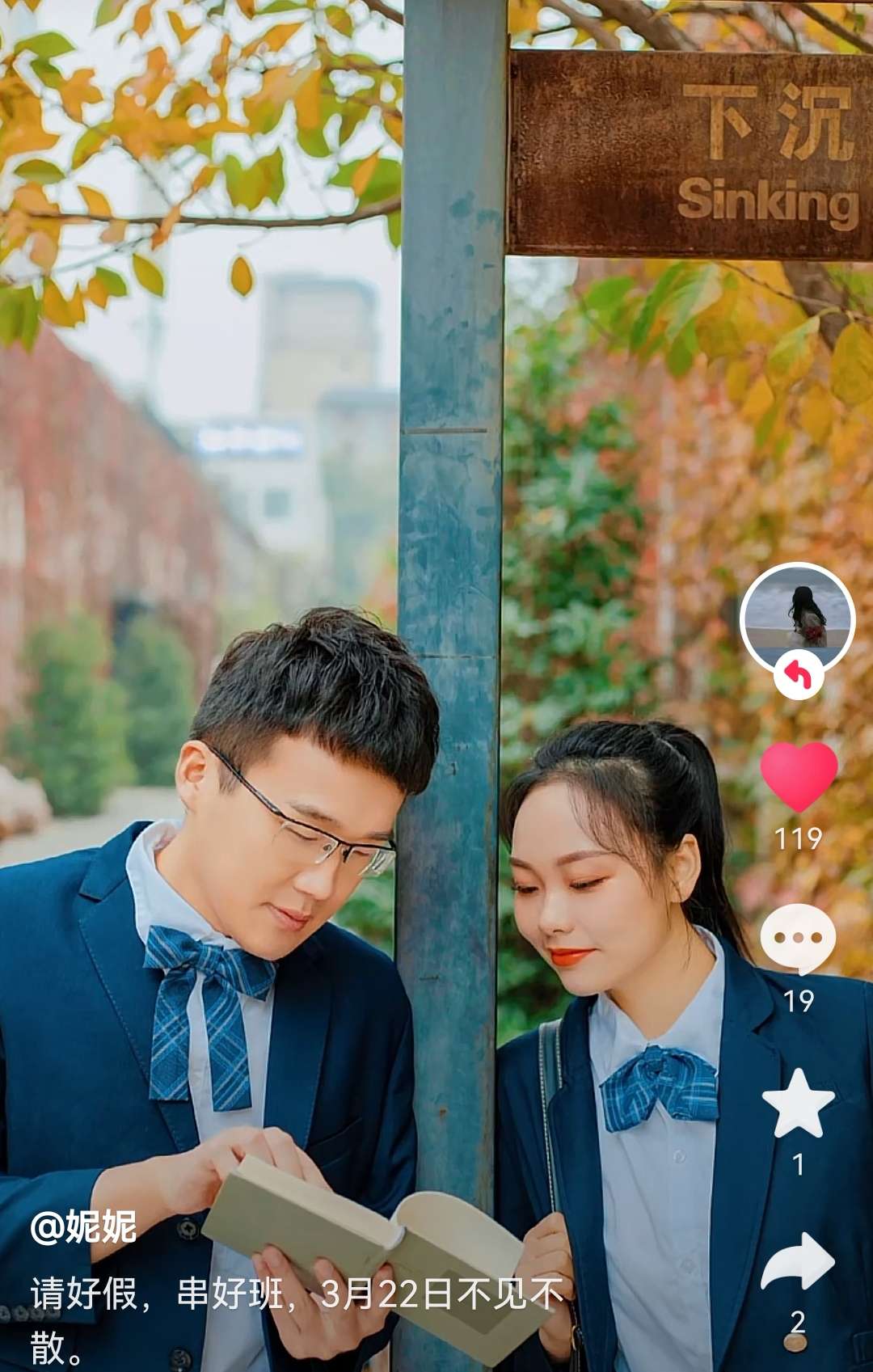Share this video via arrow icon
Viewport: 873px width, 1372px height.
point(797,1262)
